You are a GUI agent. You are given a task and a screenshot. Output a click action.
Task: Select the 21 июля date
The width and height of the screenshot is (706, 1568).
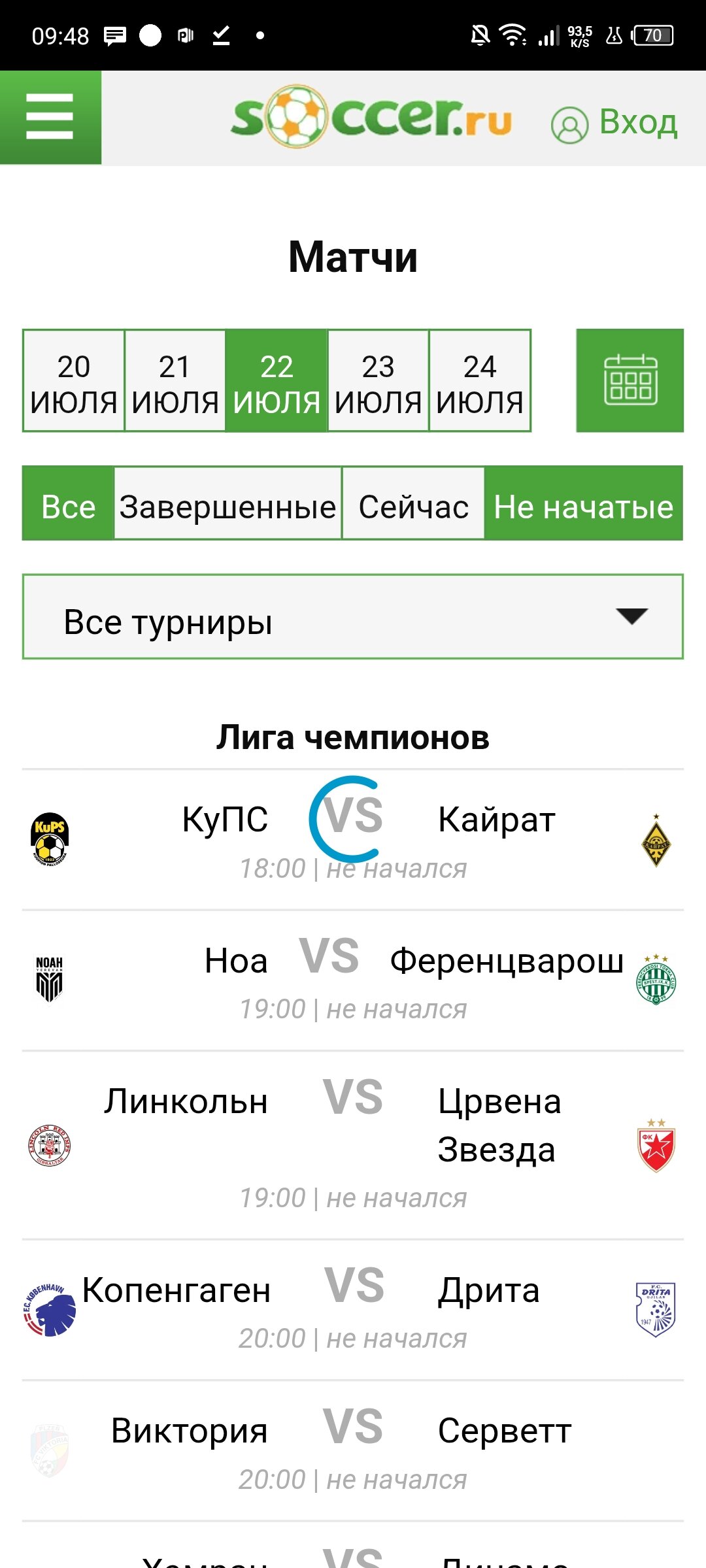pyautogui.click(x=175, y=380)
